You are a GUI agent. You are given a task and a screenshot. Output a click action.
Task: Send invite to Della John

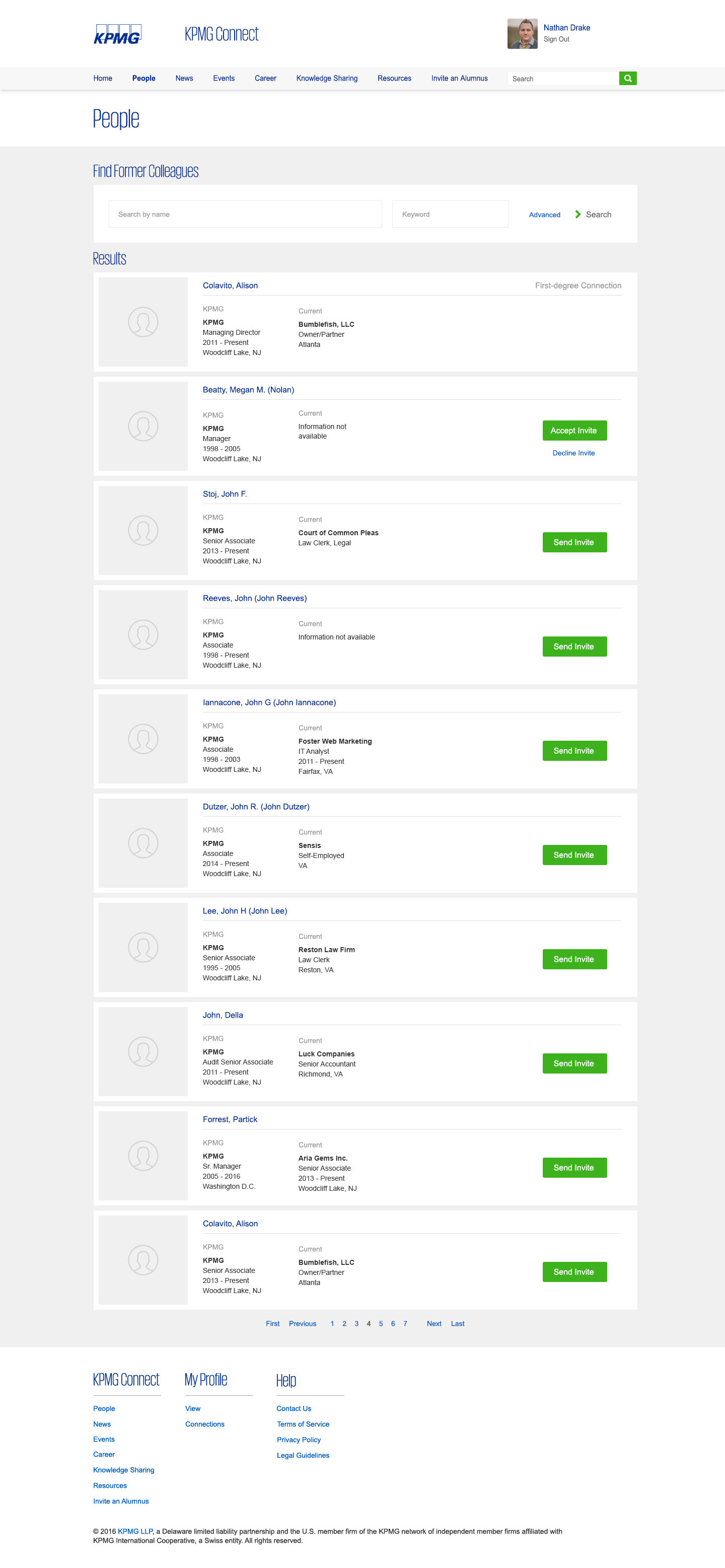point(574,1063)
